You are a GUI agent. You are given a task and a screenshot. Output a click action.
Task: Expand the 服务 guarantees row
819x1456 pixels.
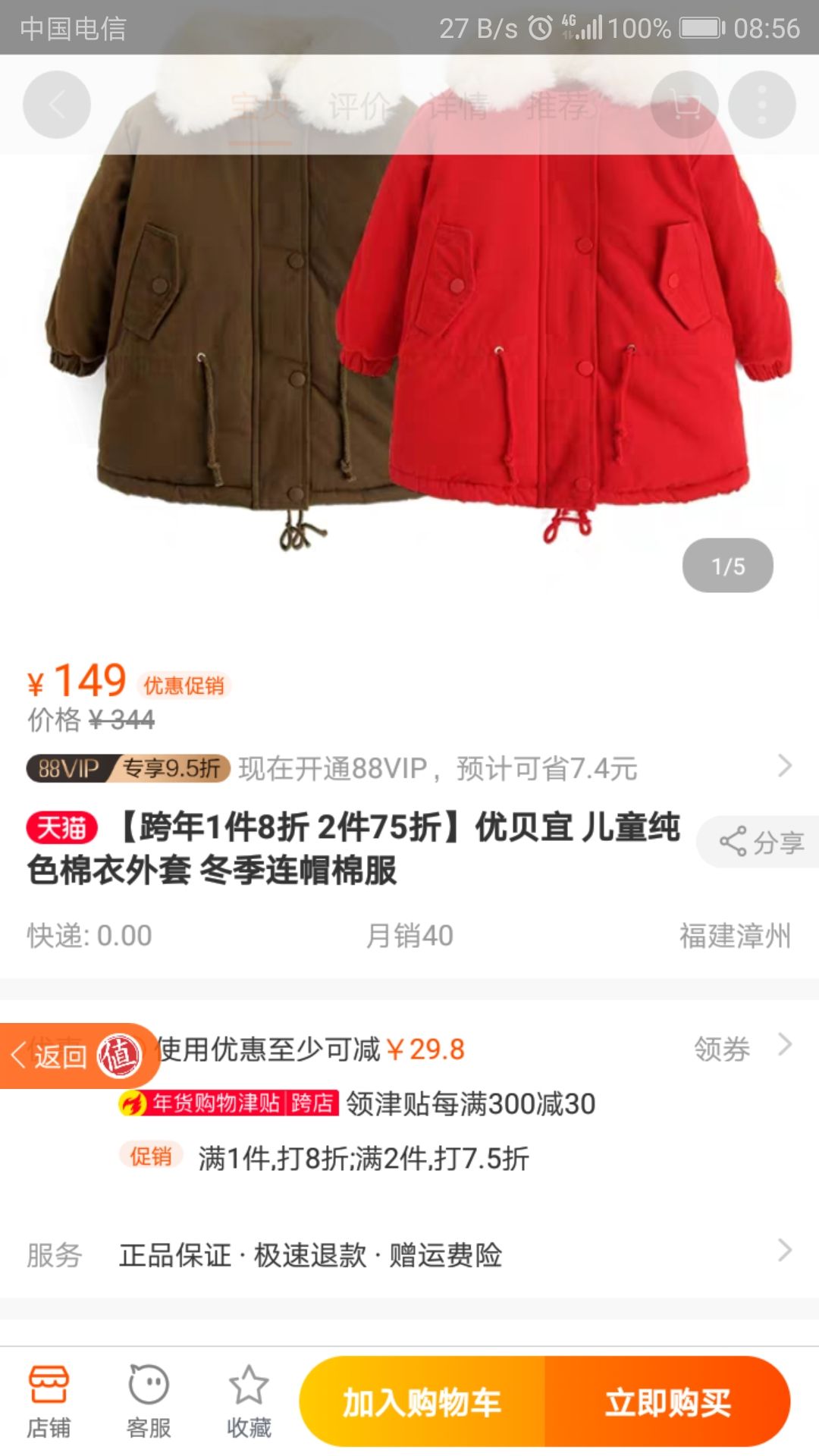click(x=409, y=1254)
